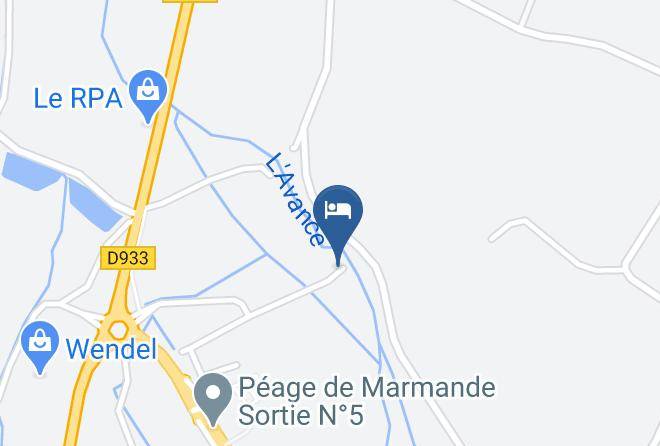Viewport: 660px width, 446px height.
Task: Tap the hotel bed pin marker
Action: tap(338, 214)
